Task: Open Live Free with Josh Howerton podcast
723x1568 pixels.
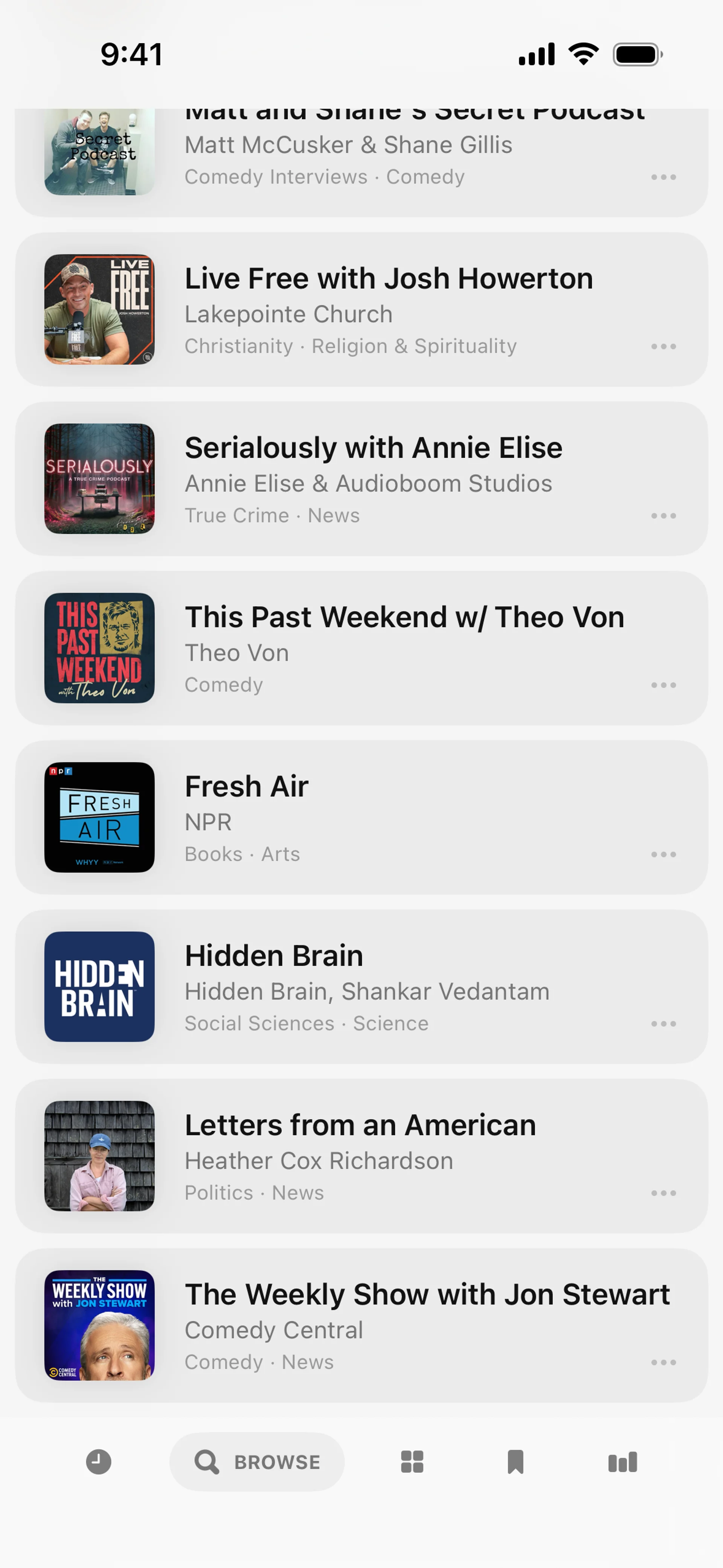Action: (x=388, y=280)
